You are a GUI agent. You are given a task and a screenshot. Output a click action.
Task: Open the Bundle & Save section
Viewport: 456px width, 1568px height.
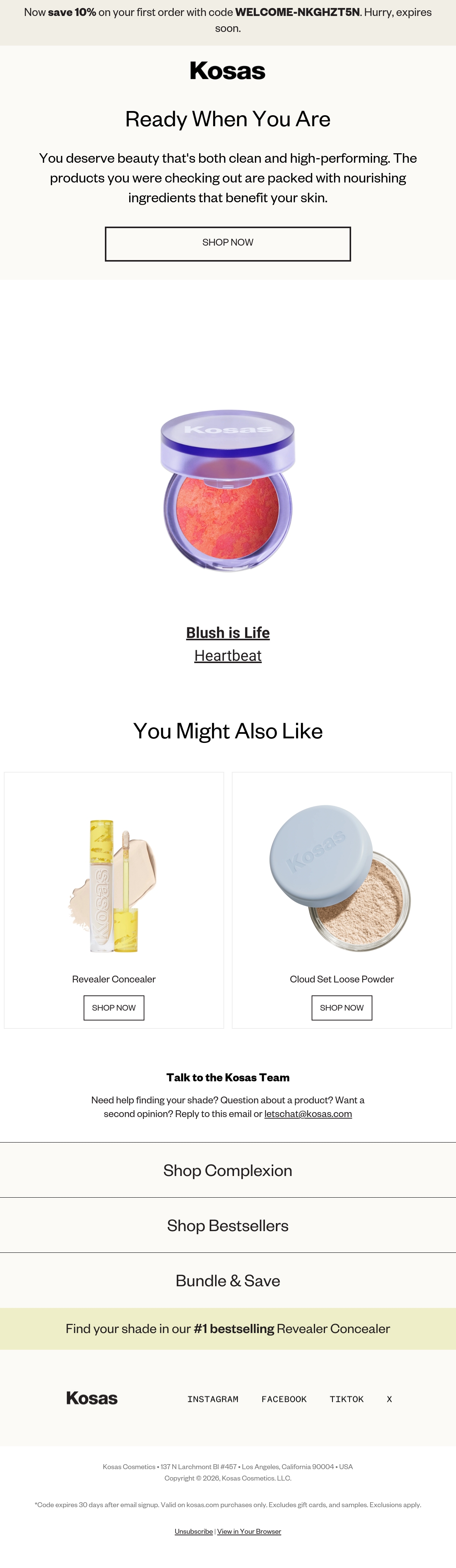[228, 1281]
